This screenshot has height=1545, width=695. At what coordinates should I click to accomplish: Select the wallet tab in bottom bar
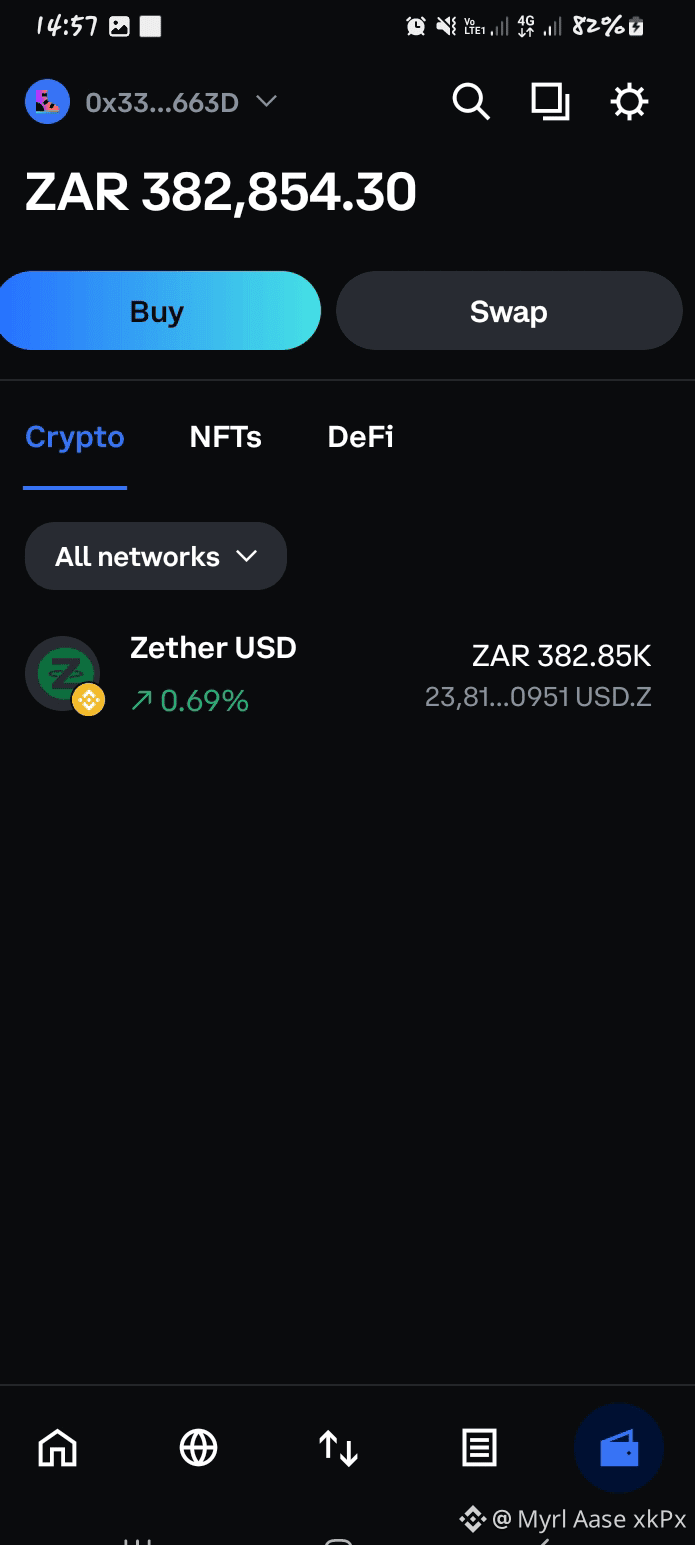click(x=618, y=1447)
